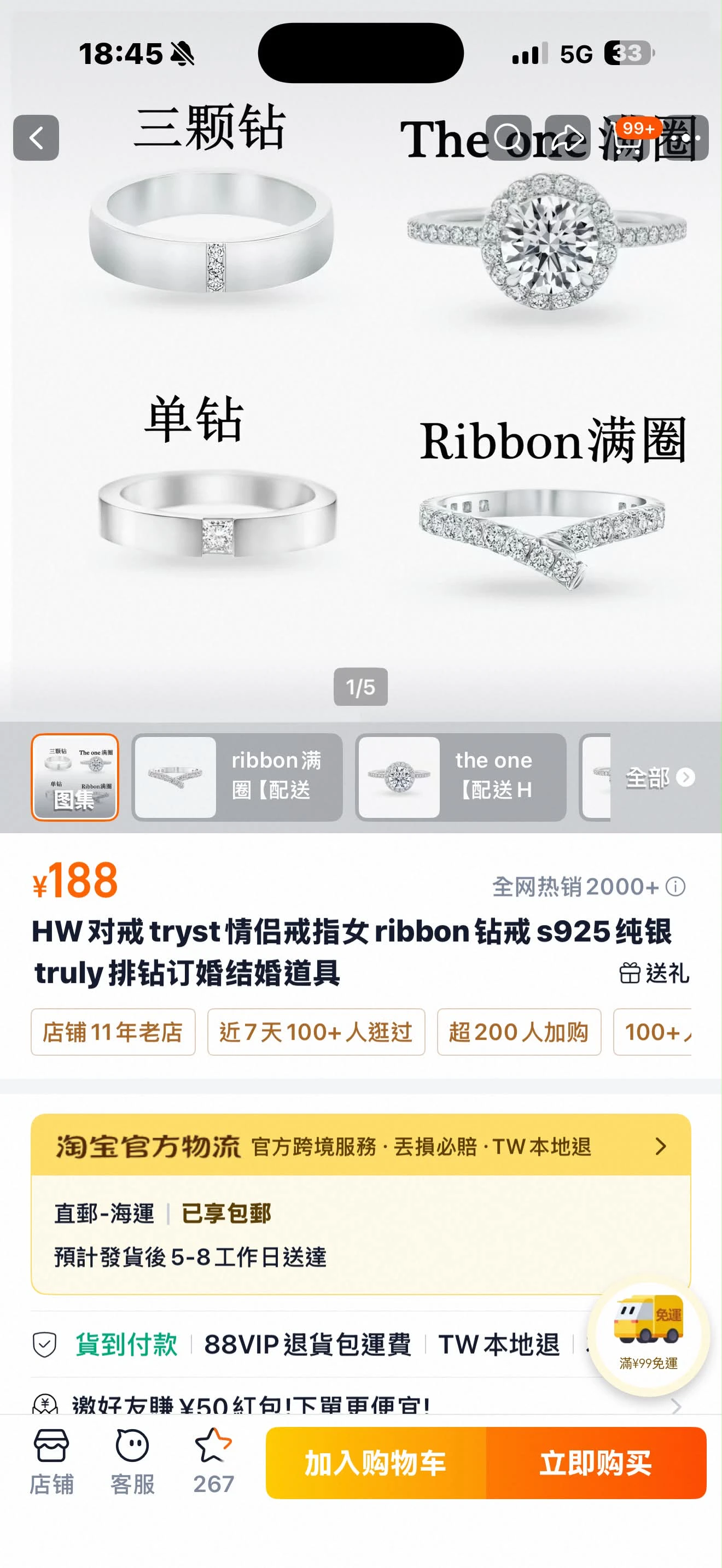Screen dimensions: 722x1568
Task: Tap 加入购物车 to add to cart
Action: coord(376,1462)
